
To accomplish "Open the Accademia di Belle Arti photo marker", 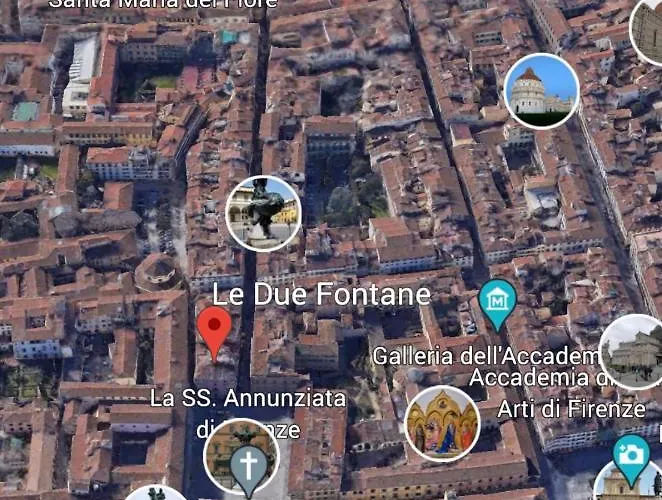I will (636, 350).
